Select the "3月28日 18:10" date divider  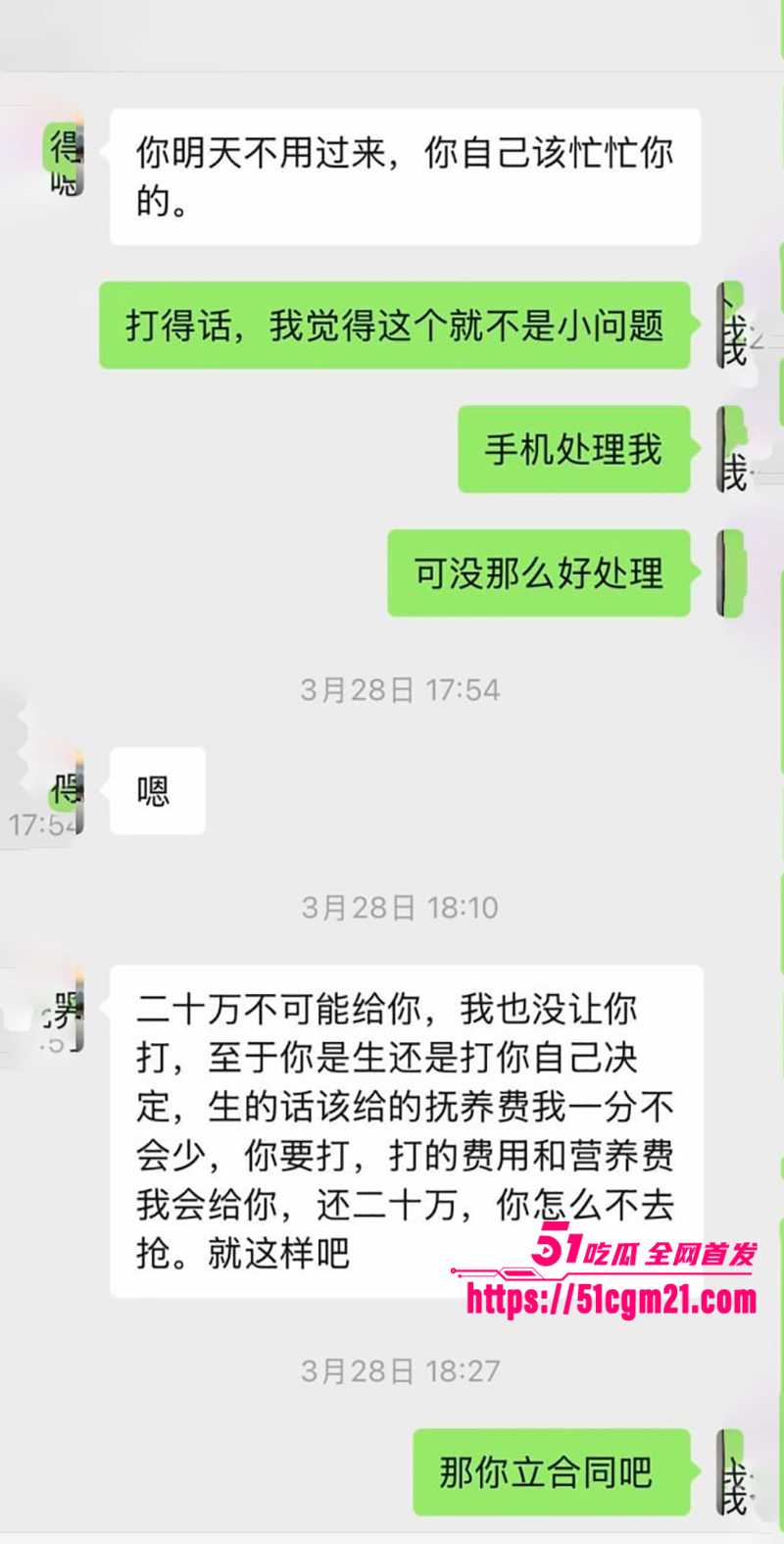[x=402, y=907]
